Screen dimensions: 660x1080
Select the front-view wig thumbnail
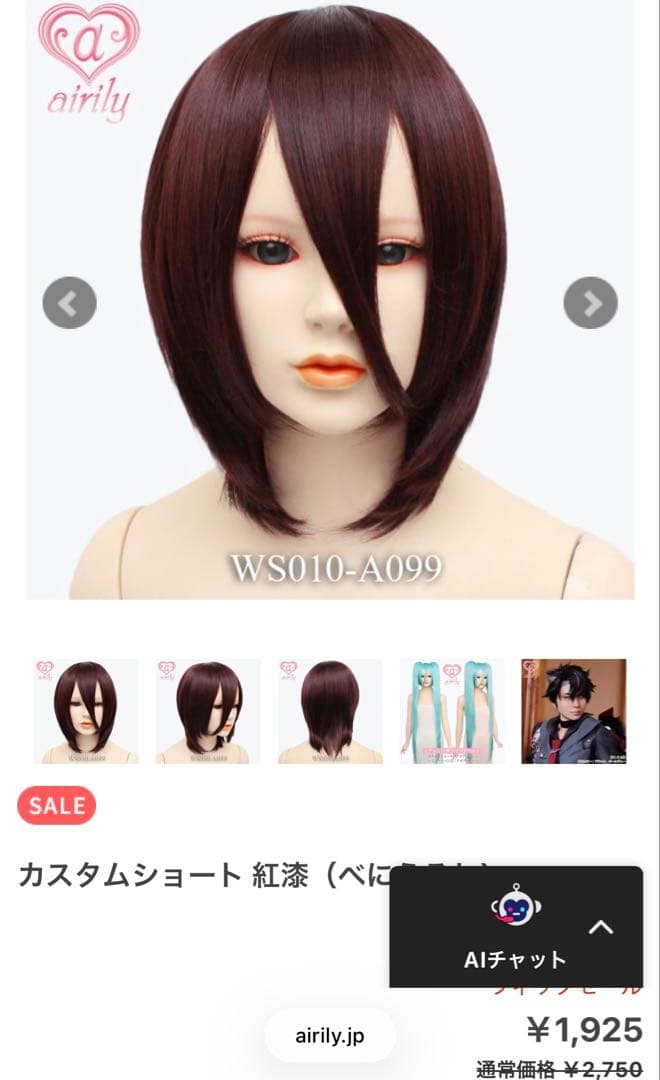pos(86,711)
